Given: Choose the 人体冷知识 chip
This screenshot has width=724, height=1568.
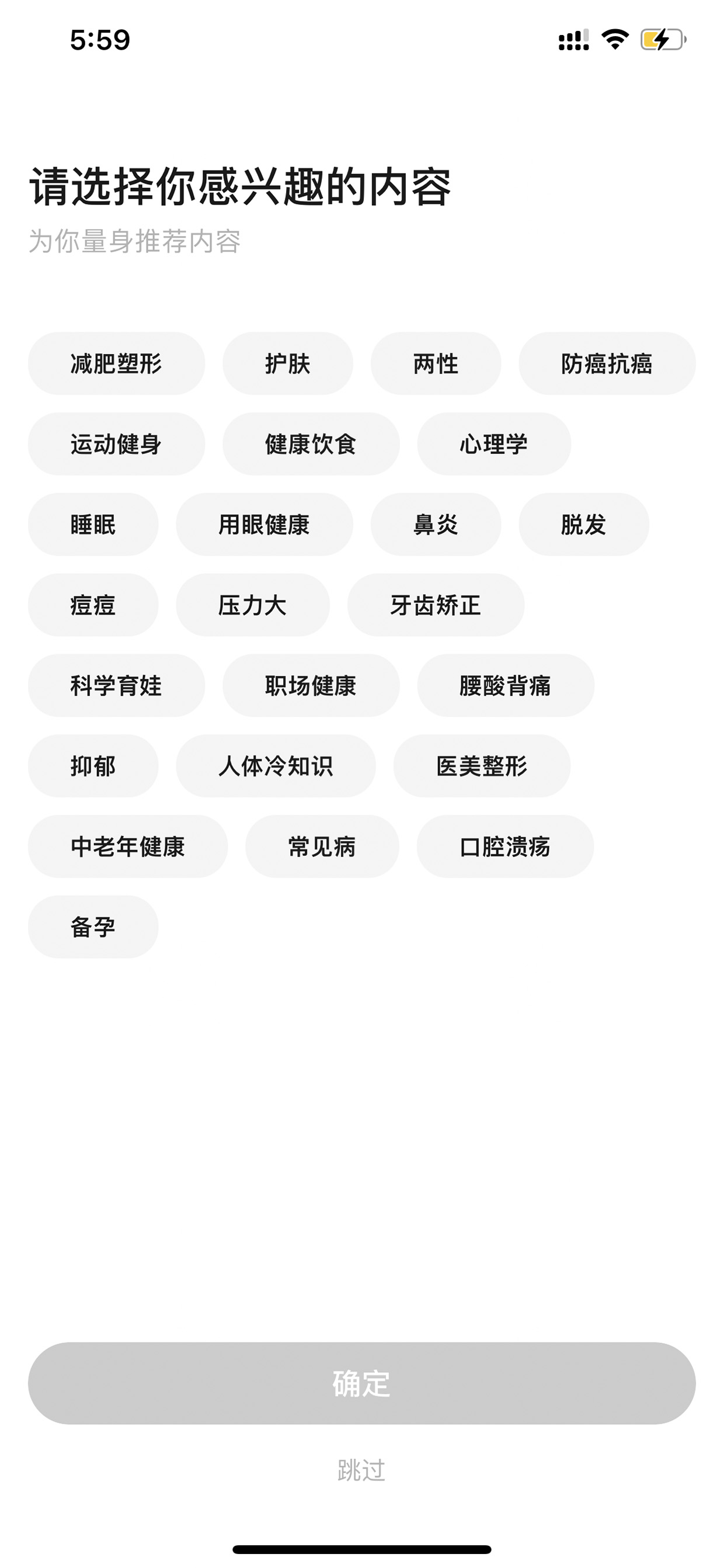Looking at the screenshot, I should click(276, 766).
